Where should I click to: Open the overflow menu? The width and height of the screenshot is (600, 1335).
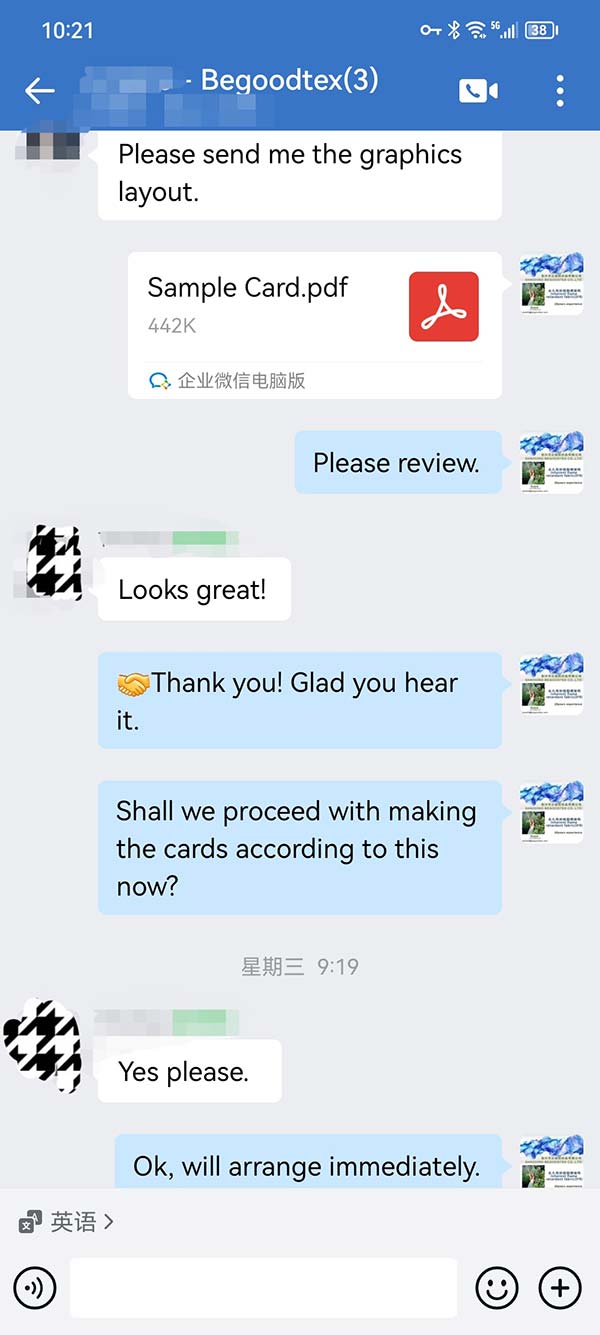(560, 91)
